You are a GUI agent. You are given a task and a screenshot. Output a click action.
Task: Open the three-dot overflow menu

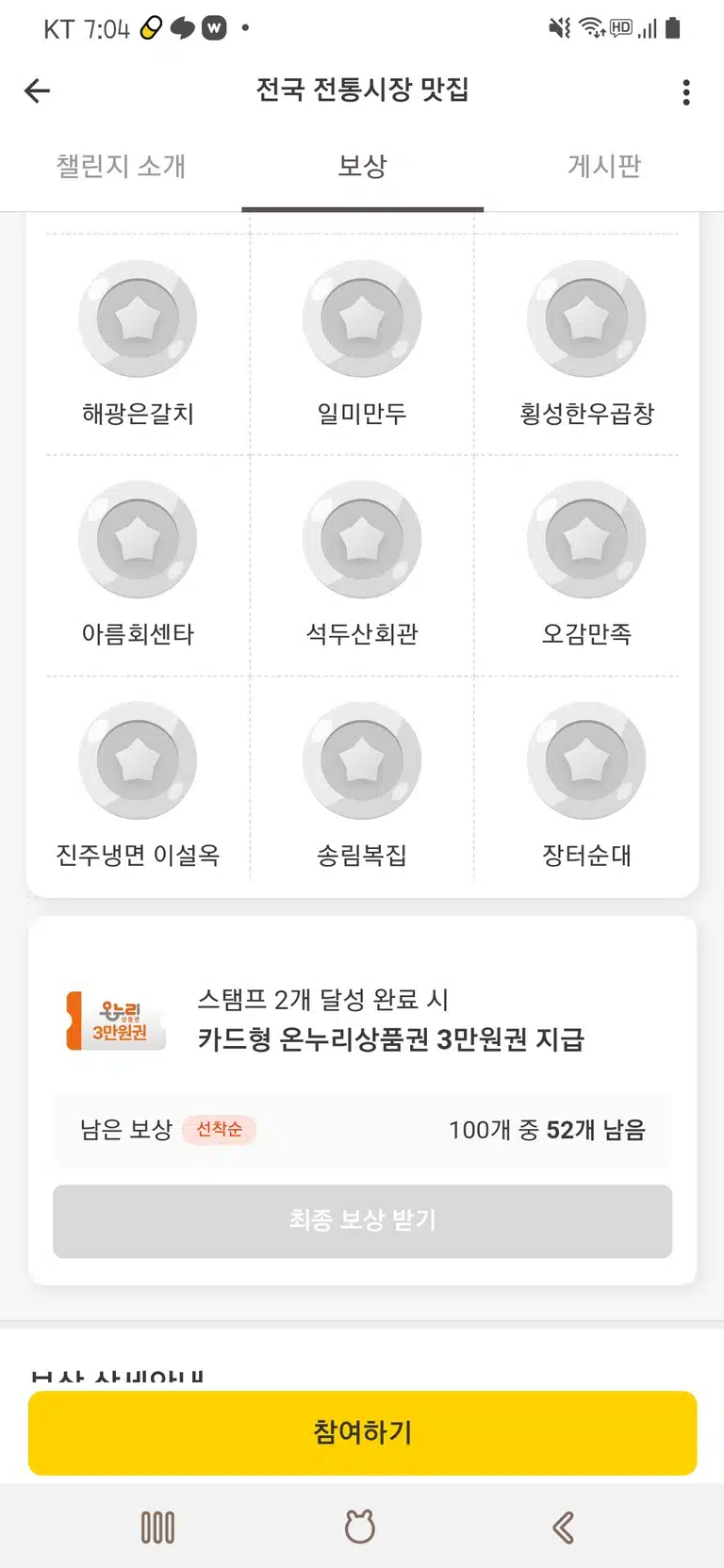(686, 91)
